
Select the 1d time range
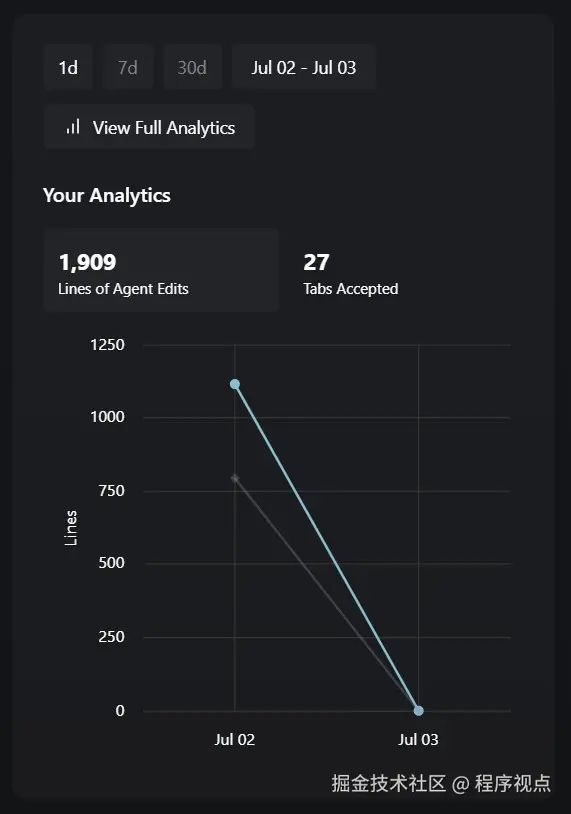[68, 67]
